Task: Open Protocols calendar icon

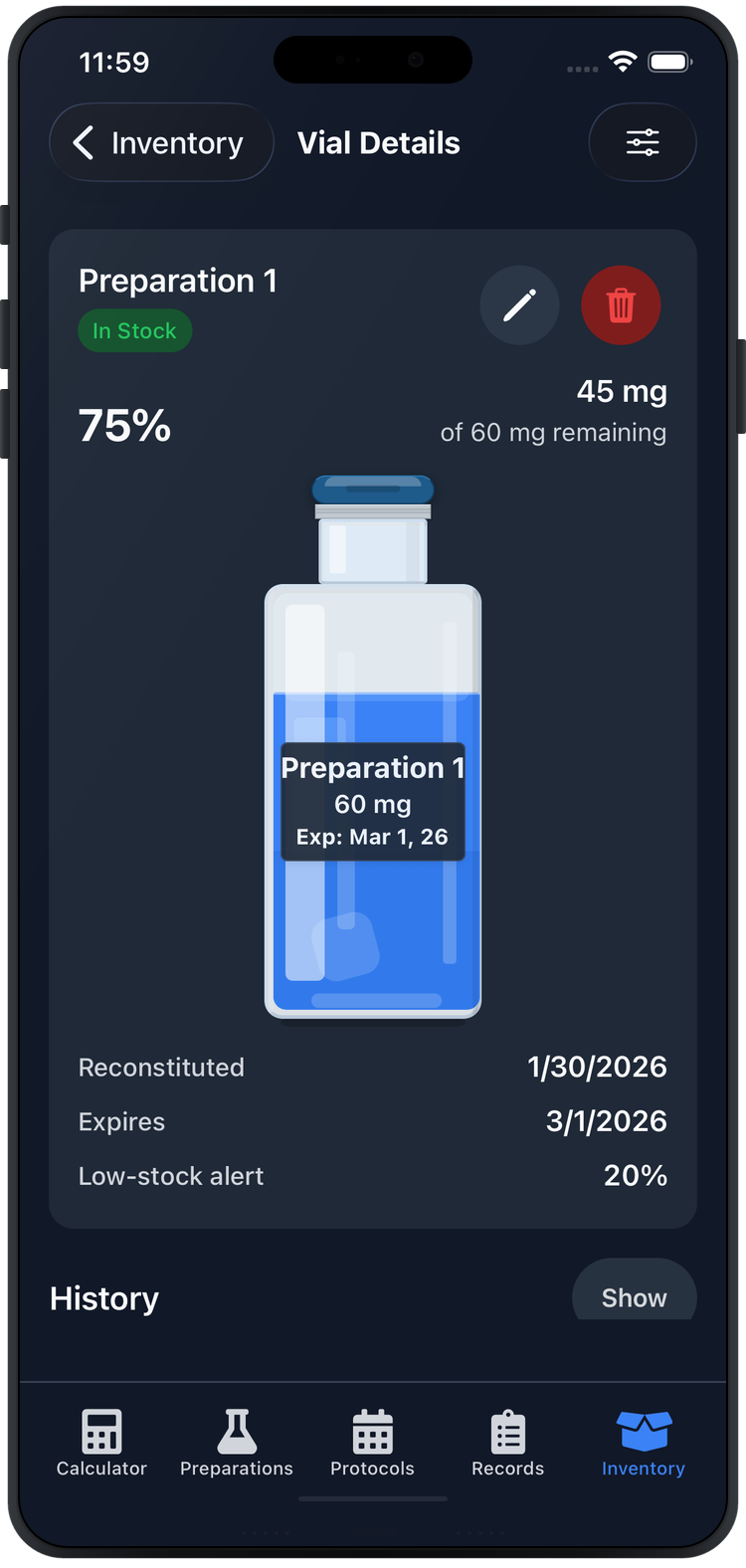Action: [372, 1430]
